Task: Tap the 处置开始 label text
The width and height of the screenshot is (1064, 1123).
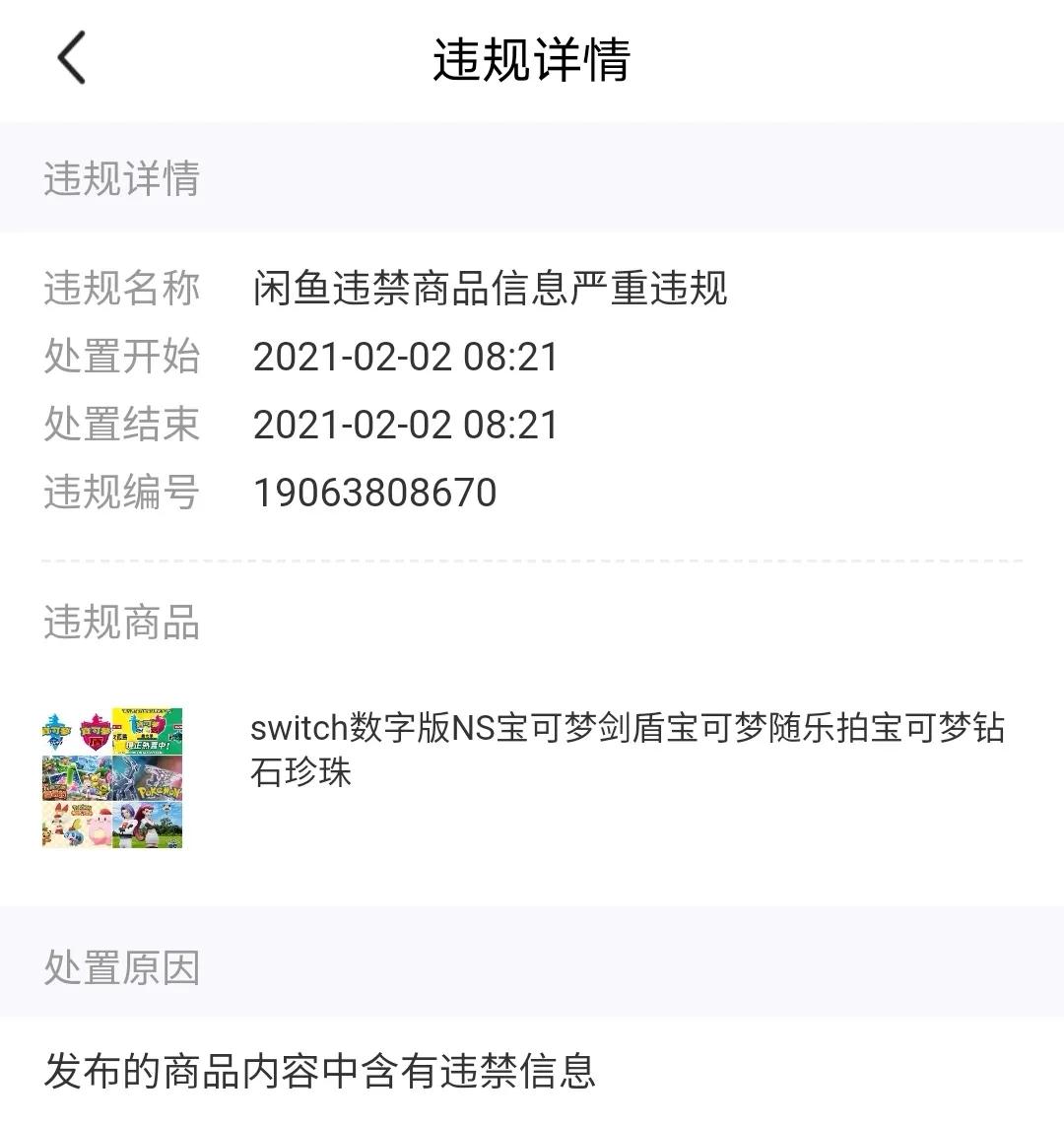Action: coord(121,357)
